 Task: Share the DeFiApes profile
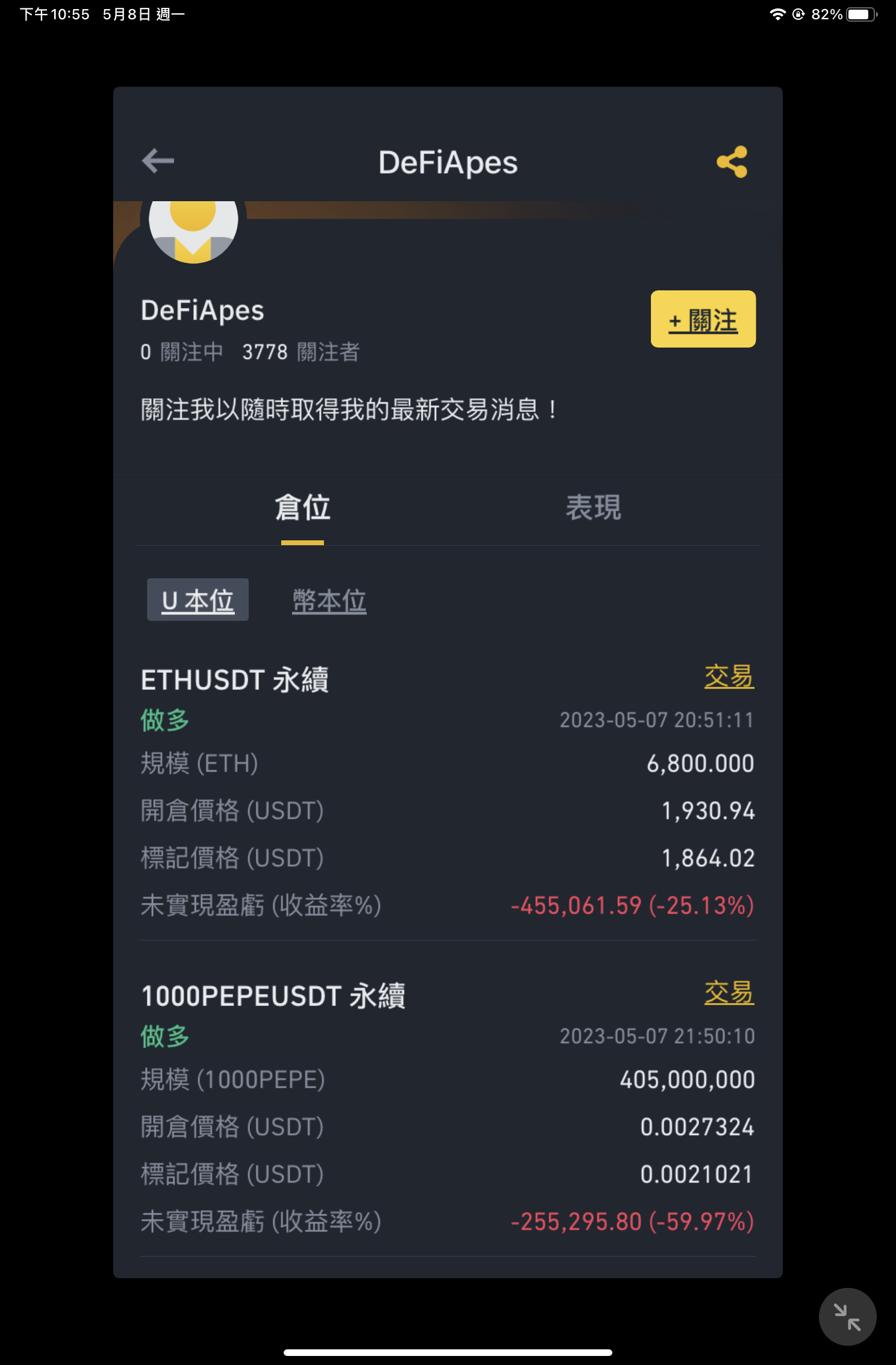click(732, 162)
